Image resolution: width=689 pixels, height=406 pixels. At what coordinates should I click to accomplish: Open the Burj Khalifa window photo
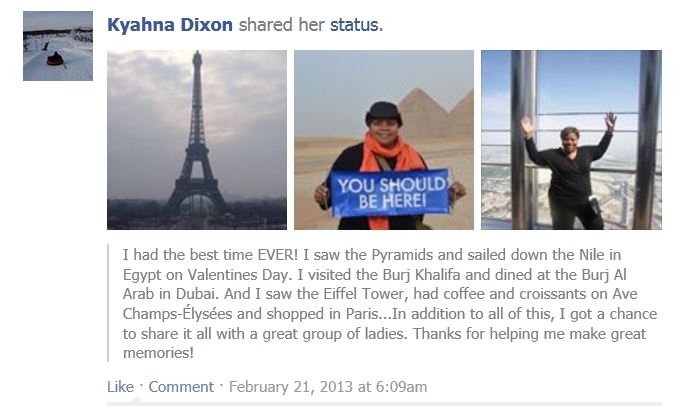(571, 140)
